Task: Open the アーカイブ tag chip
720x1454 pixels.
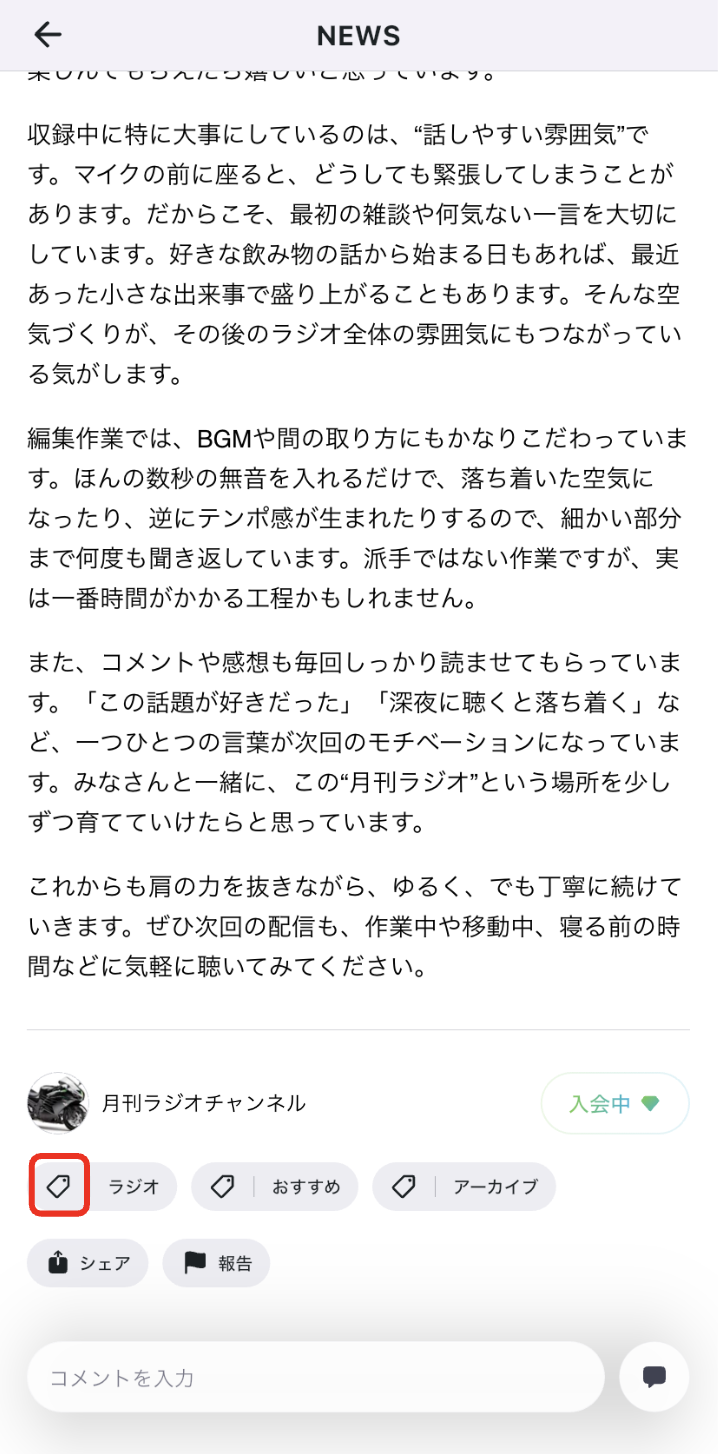Action: pos(464,1187)
